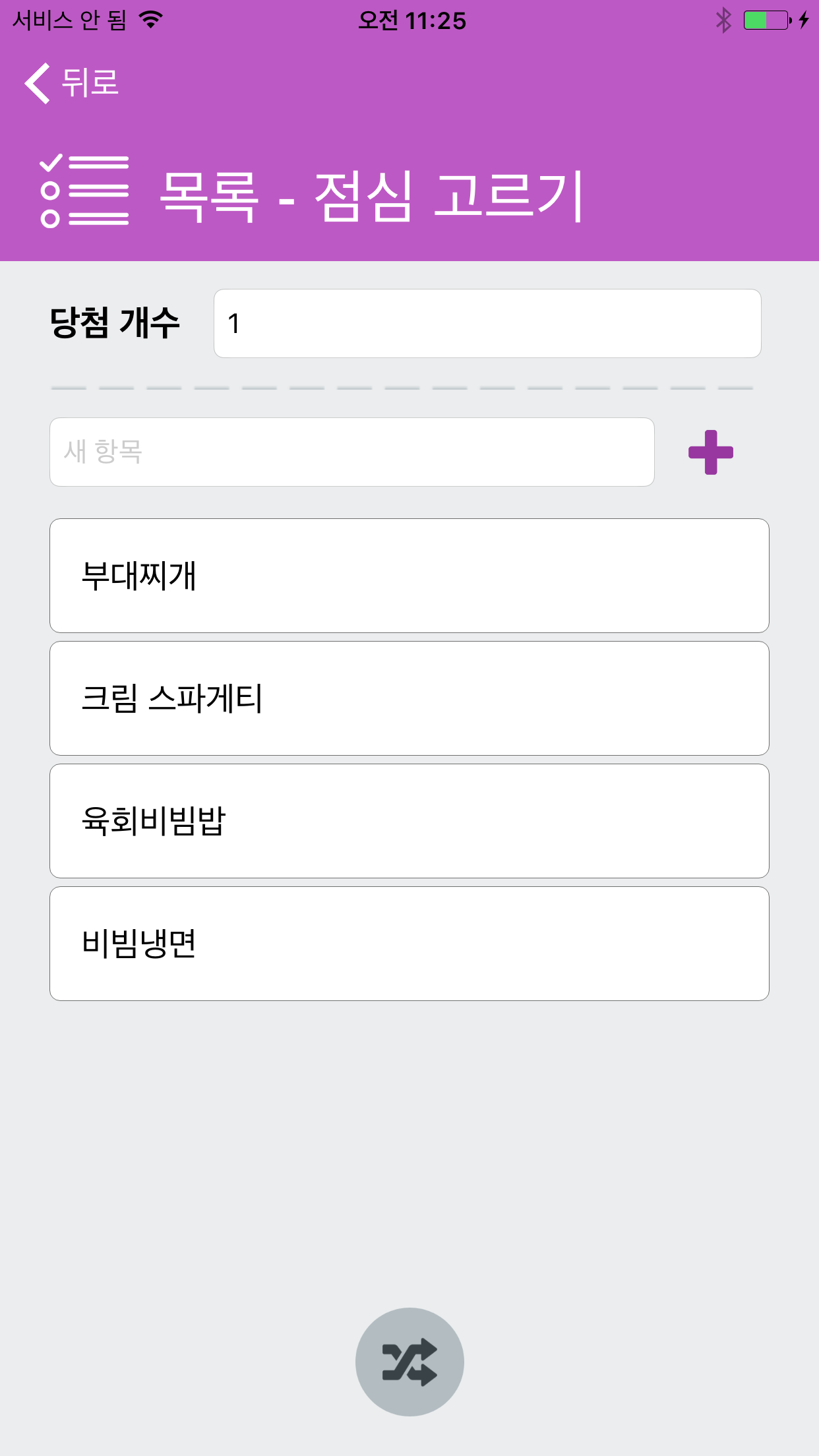The width and height of the screenshot is (819, 1456).
Task: Click the Wi-Fi icon in status bar
Action: [150, 20]
